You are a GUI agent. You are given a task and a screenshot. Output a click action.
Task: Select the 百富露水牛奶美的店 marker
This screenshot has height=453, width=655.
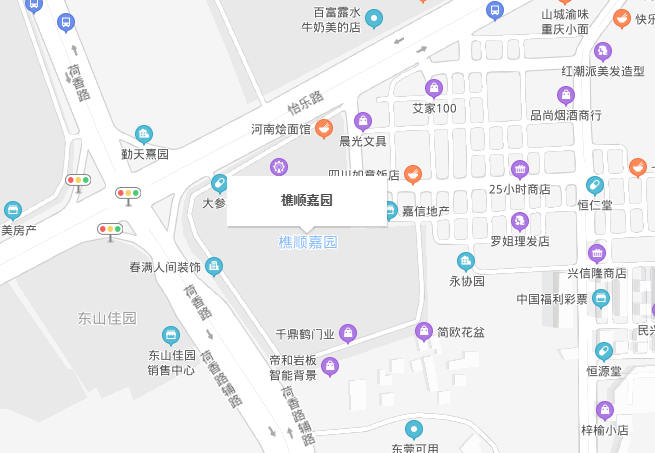(x=374, y=18)
